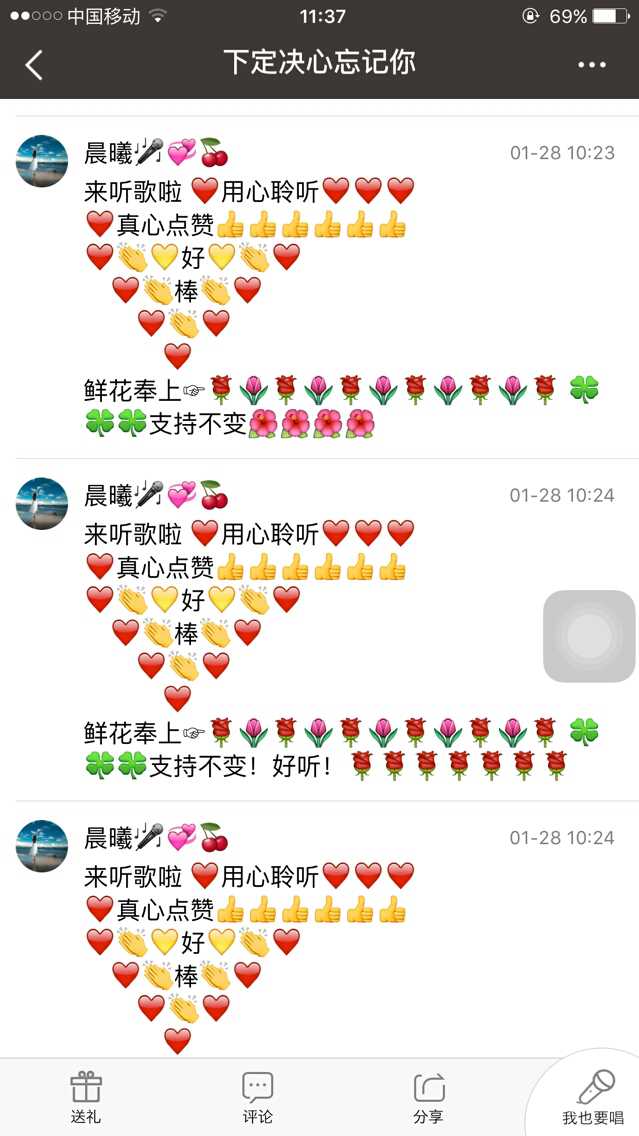Open the 送礼 gift option
The height and width of the screenshot is (1136, 639).
[85, 1098]
